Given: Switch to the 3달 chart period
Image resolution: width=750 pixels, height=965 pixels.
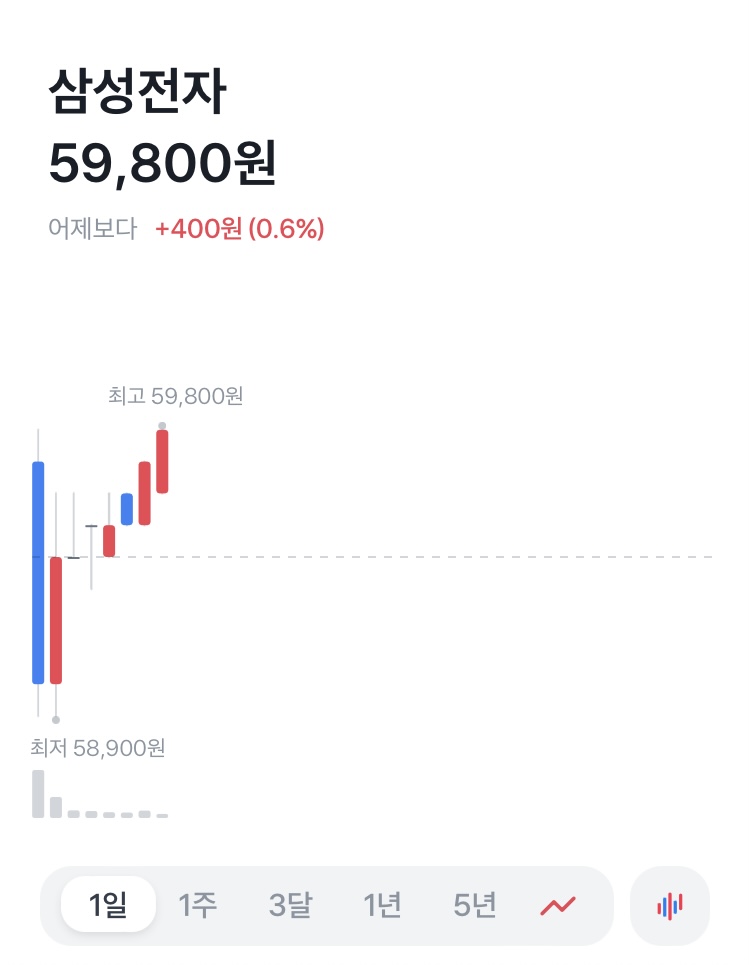Looking at the screenshot, I should click(x=290, y=905).
